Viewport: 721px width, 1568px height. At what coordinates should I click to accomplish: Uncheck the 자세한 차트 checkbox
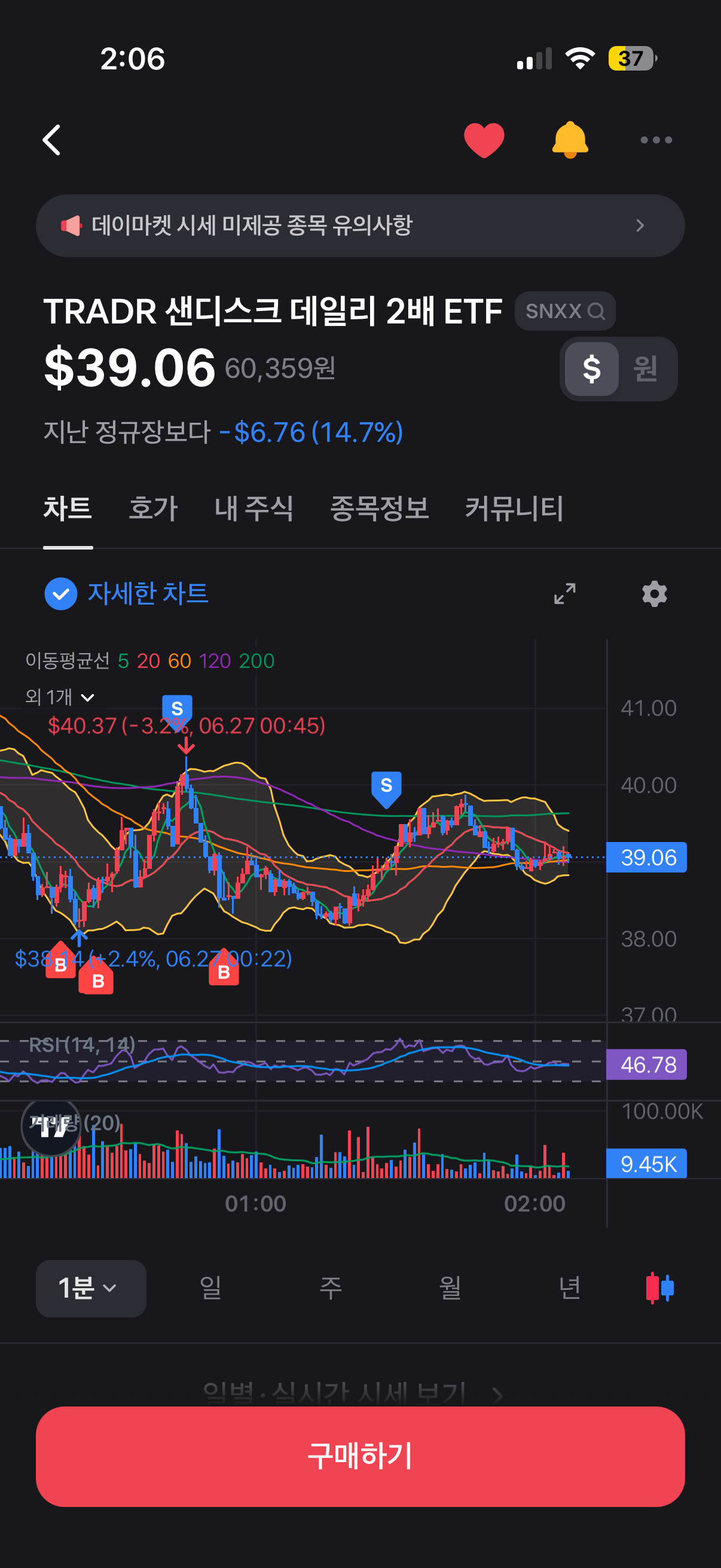pyautogui.click(x=61, y=593)
